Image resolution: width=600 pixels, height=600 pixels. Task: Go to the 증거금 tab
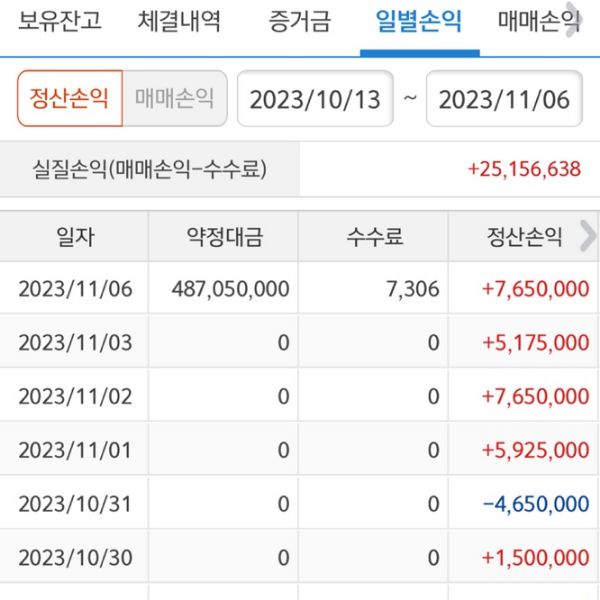point(299,22)
